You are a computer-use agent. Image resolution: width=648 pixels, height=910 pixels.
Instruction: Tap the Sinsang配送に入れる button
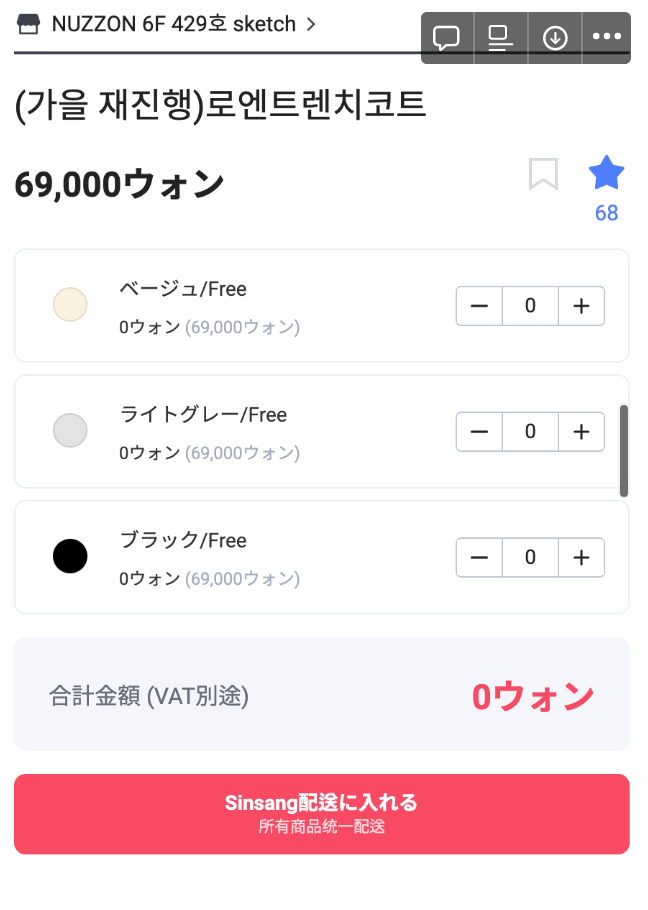pyautogui.click(x=322, y=814)
